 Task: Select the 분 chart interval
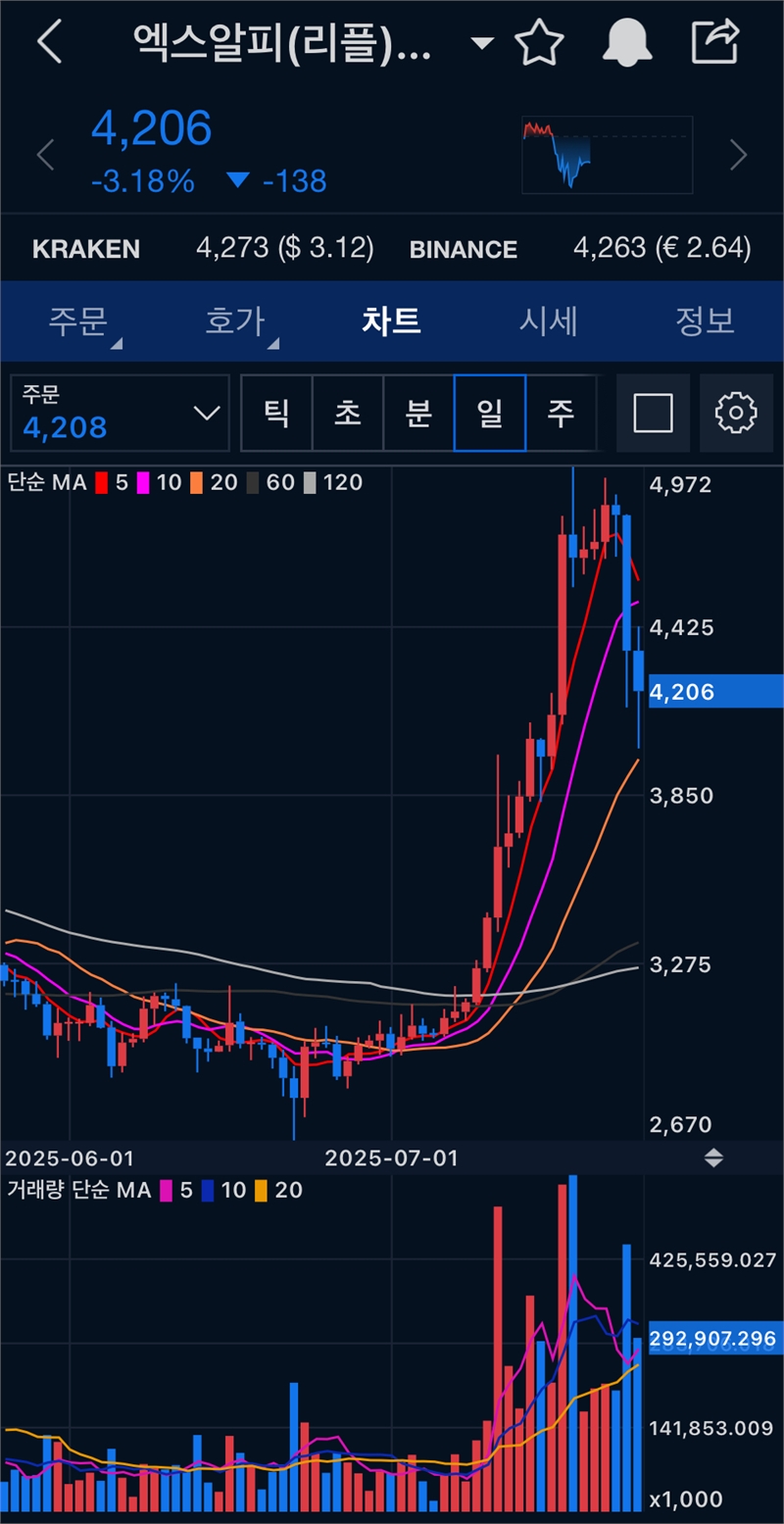pos(418,413)
